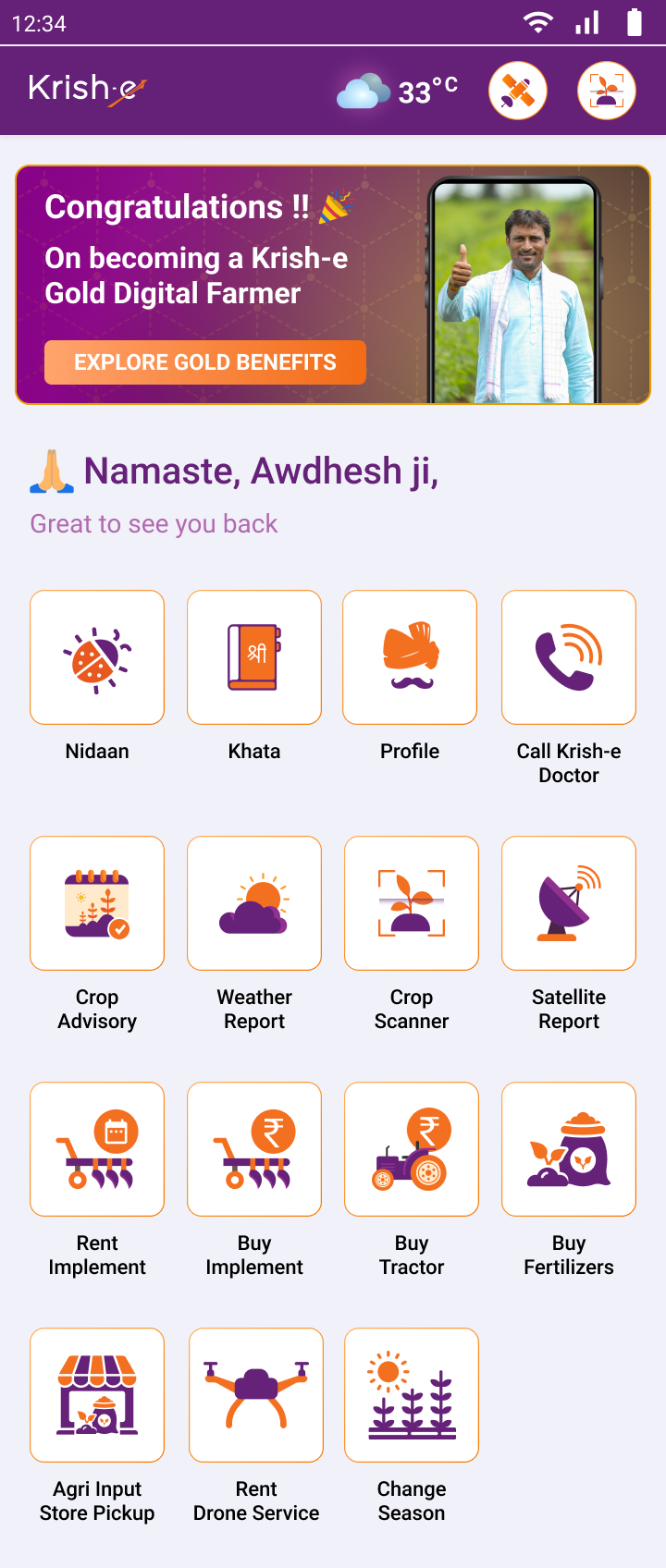Open the Satellite Report tile
This screenshot has height=1568, width=666.
pyautogui.click(x=569, y=903)
